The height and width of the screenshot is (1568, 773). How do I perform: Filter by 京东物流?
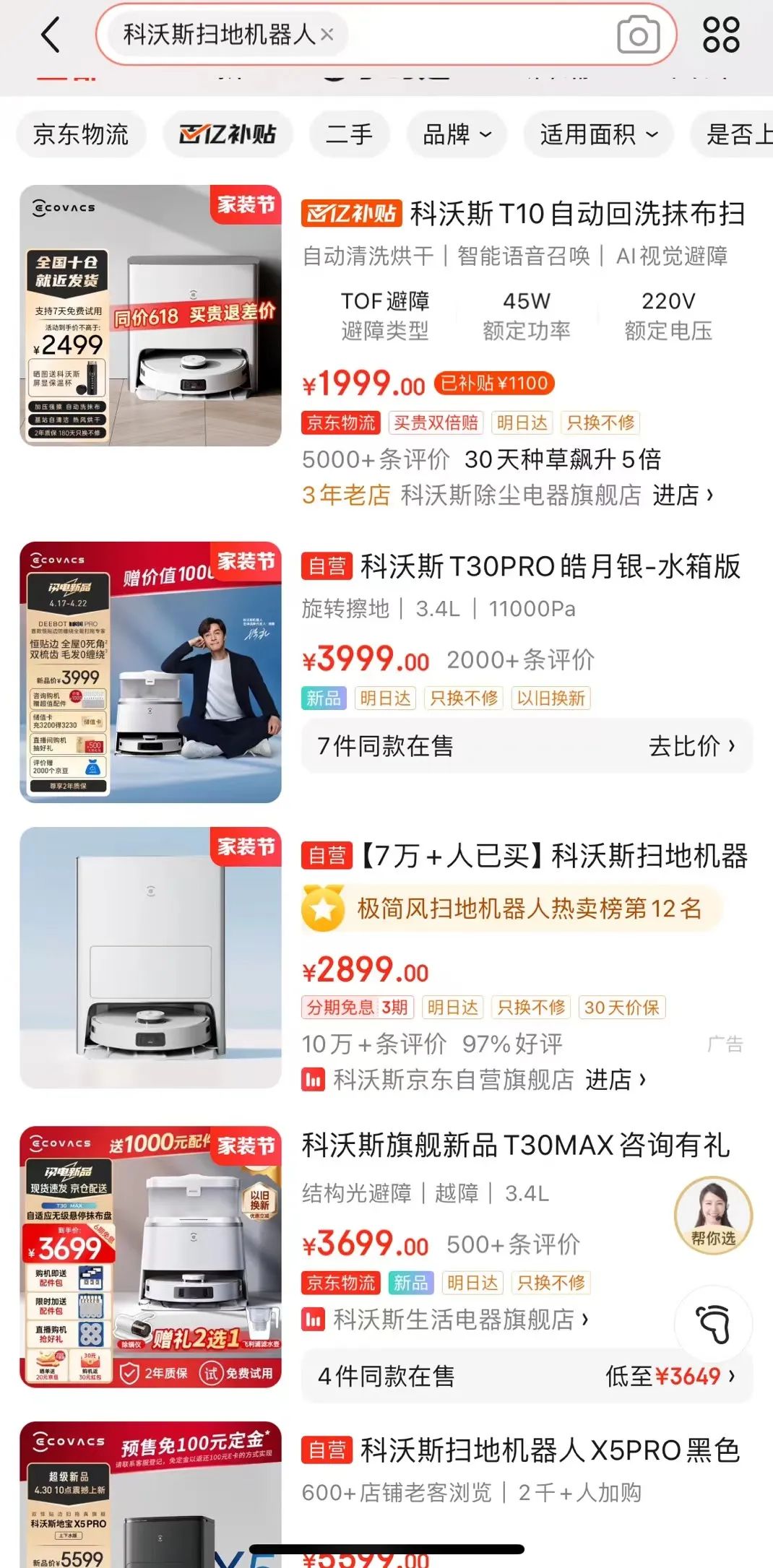point(81,134)
